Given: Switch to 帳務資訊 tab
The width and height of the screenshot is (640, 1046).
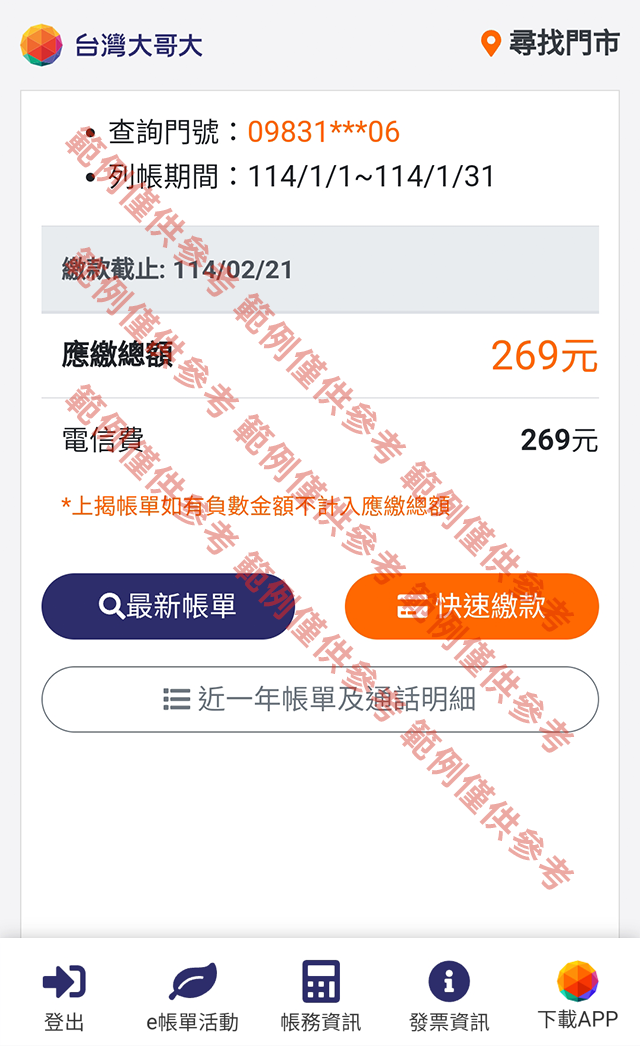Looking at the screenshot, I should pos(320,996).
